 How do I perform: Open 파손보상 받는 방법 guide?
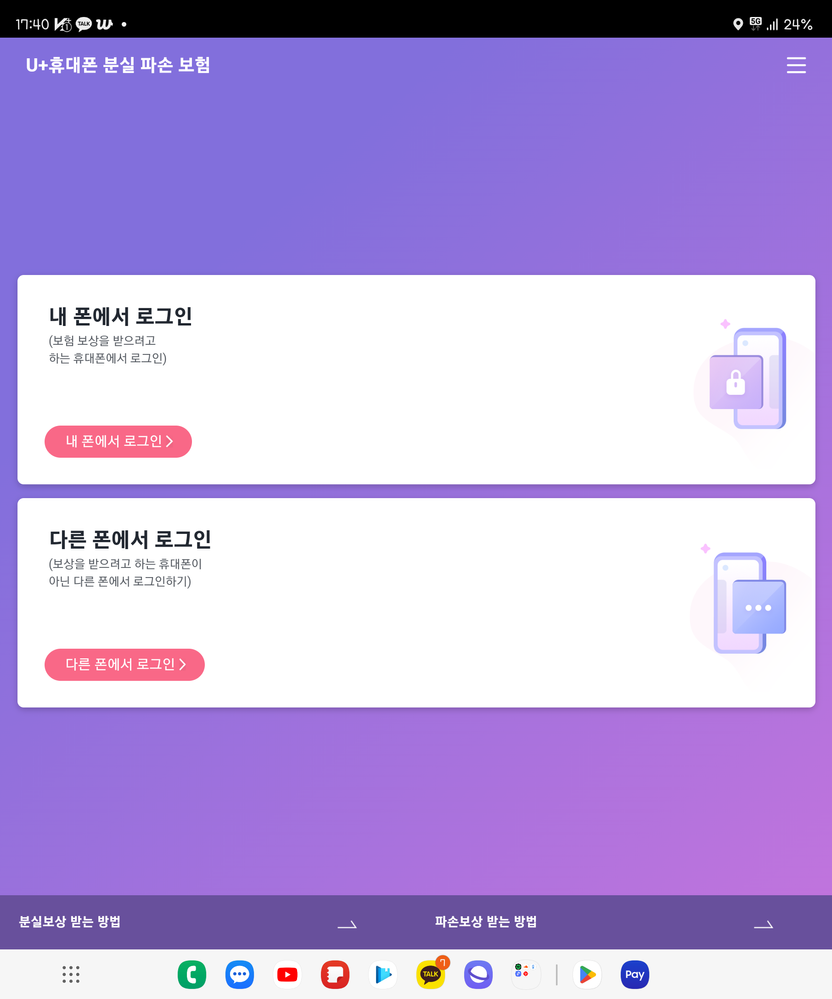coord(604,922)
